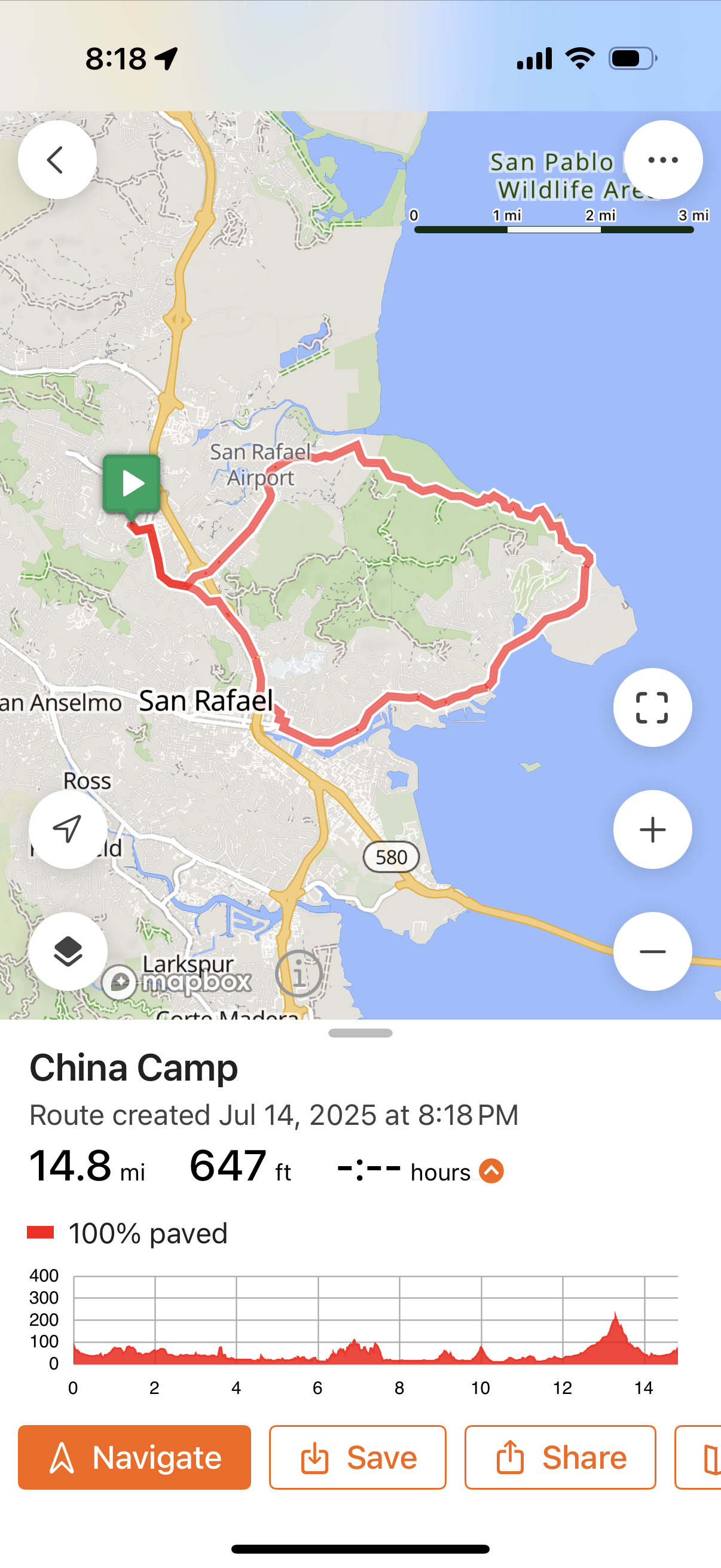Viewport: 721px width, 1568px height.
Task: Open the map layers selector
Action: (x=68, y=951)
